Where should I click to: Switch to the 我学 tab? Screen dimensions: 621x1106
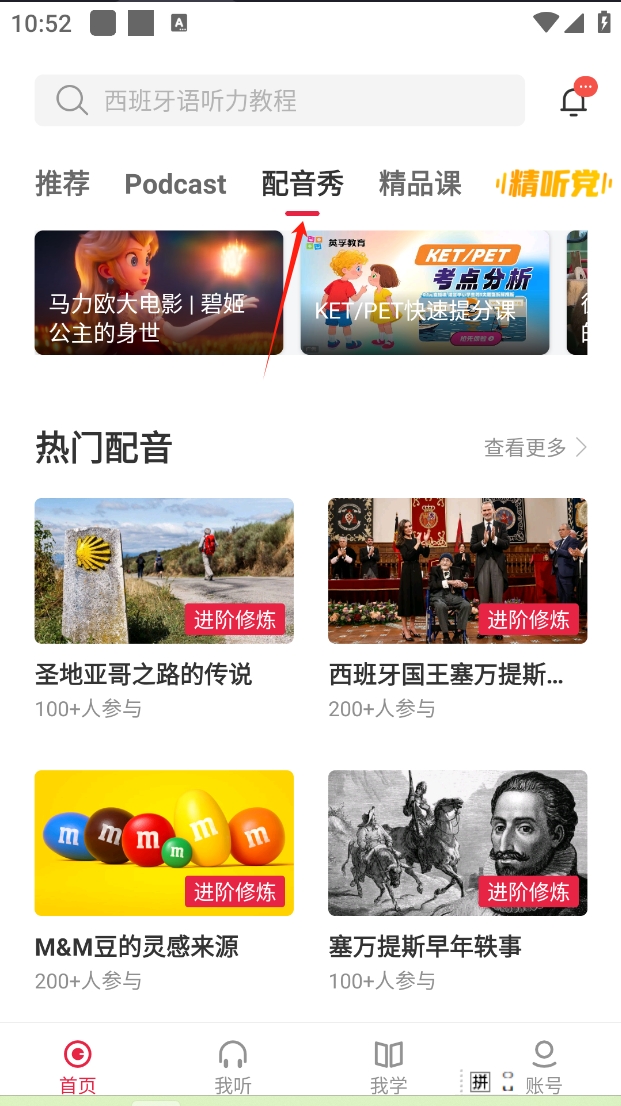point(388,1066)
